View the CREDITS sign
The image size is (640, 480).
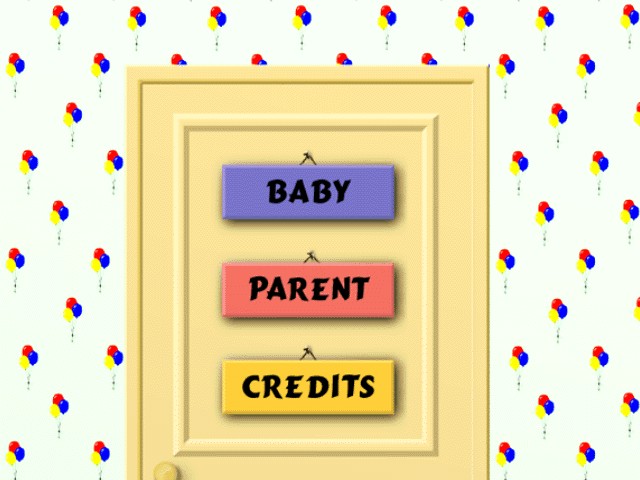pos(308,386)
